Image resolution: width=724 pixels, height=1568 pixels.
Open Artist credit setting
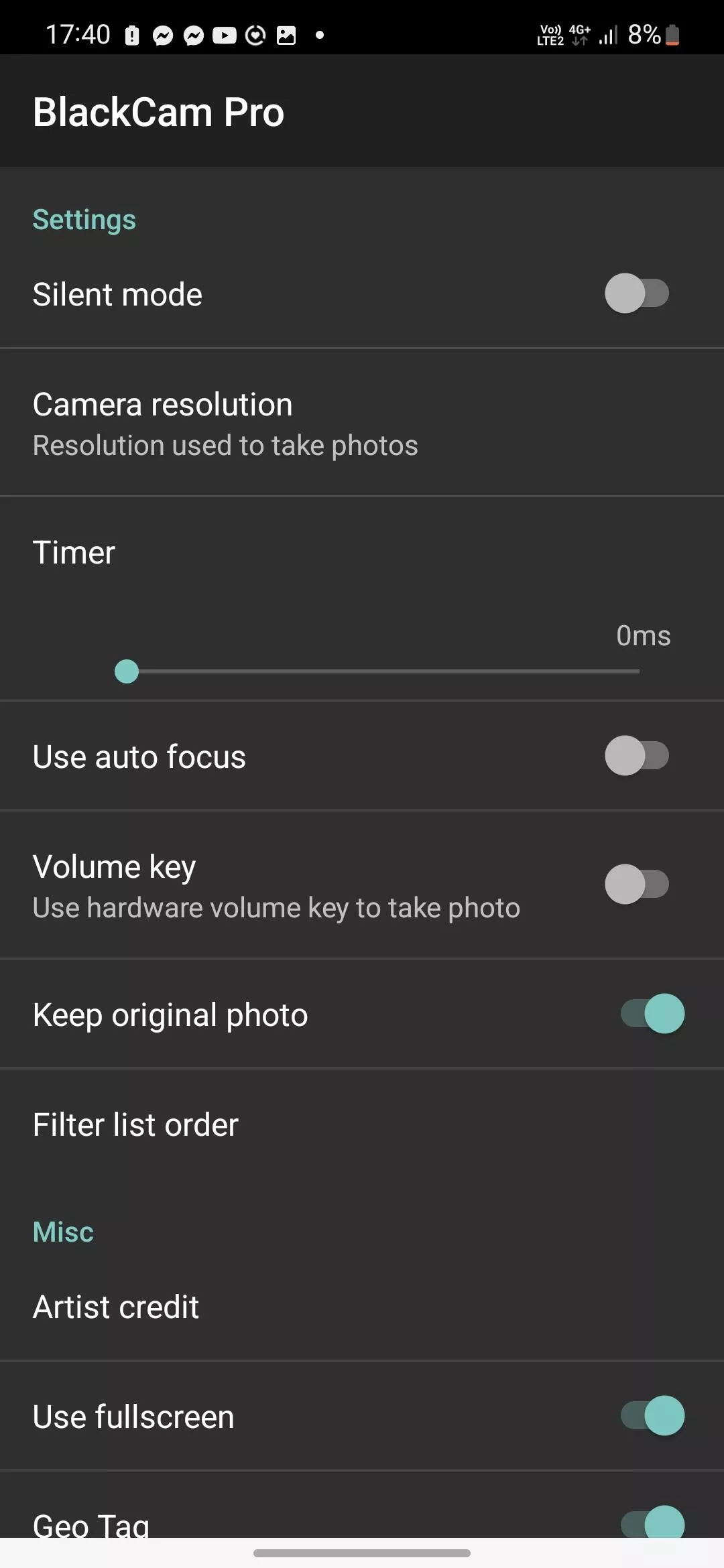tap(362, 1307)
